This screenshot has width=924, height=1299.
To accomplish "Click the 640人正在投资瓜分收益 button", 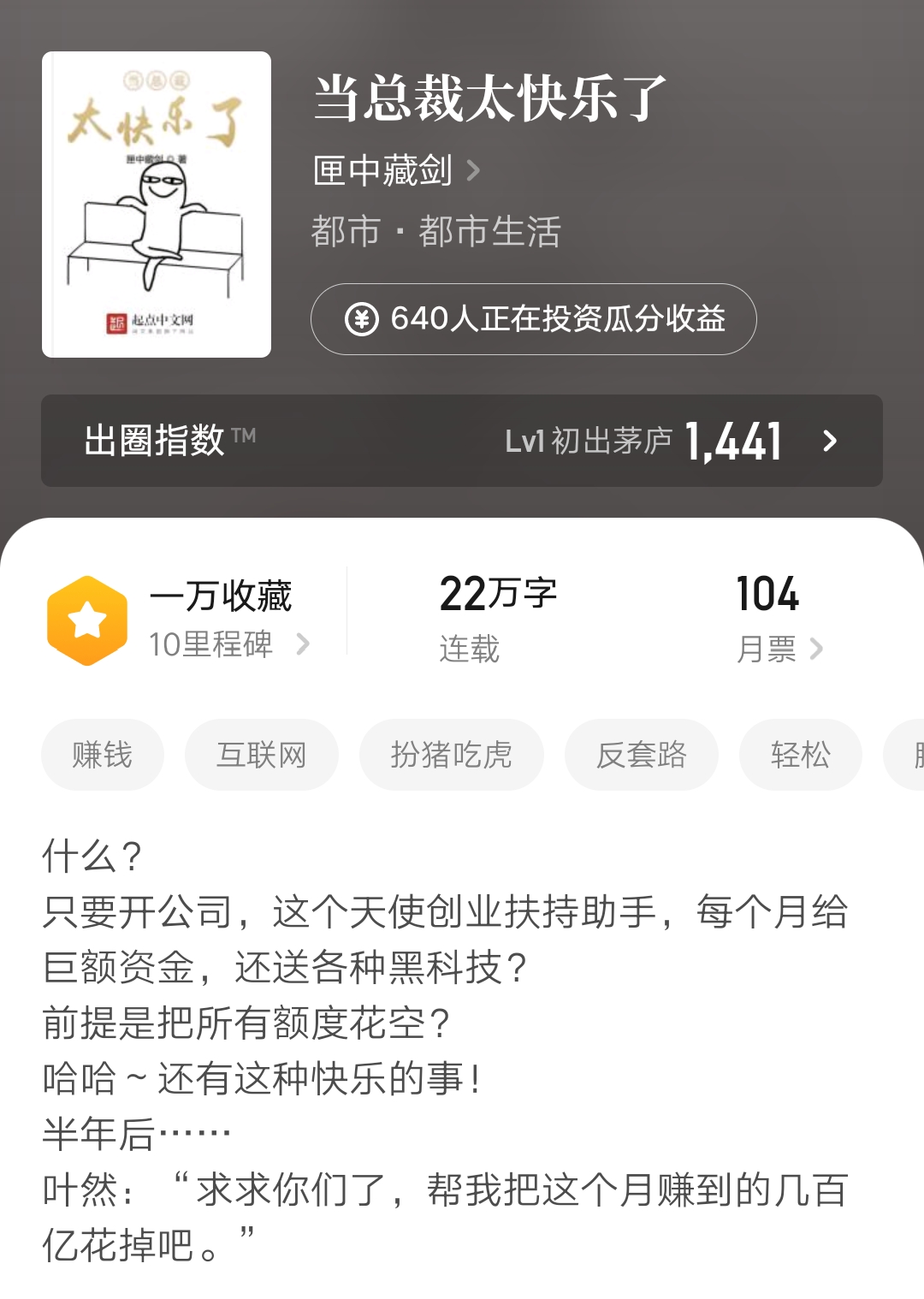I will coord(532,319).
